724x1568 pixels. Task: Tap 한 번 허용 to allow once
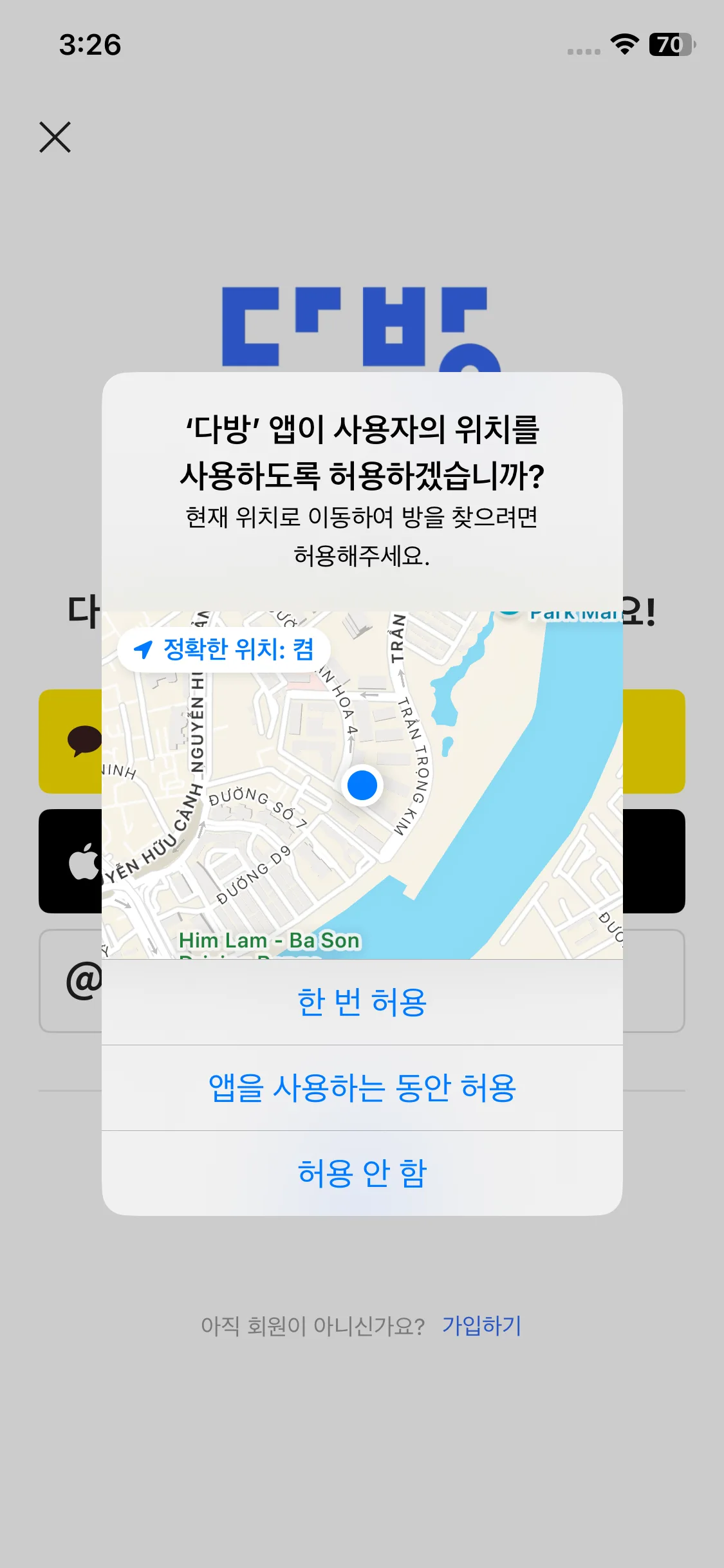(x=362, y=1002)
